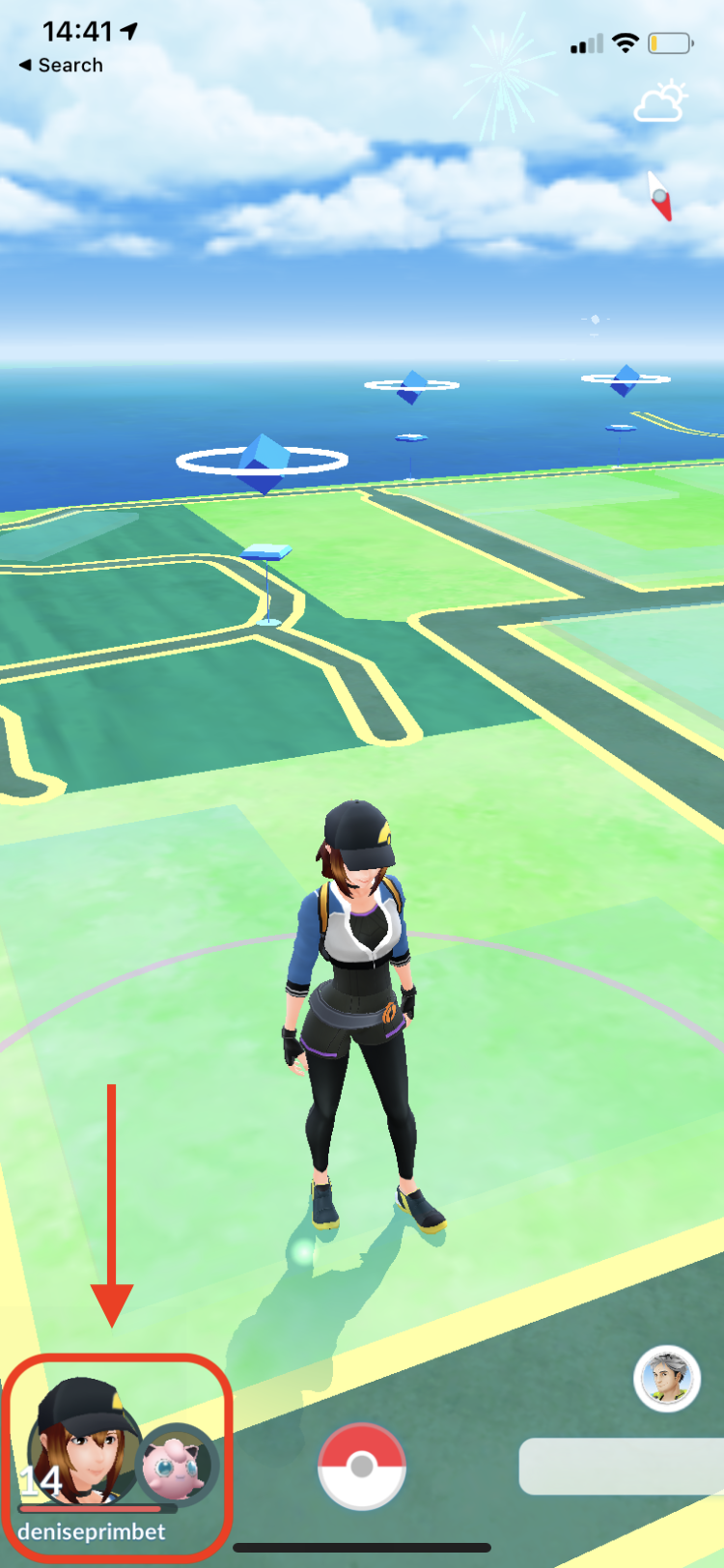Return to Search via back link

61,65
